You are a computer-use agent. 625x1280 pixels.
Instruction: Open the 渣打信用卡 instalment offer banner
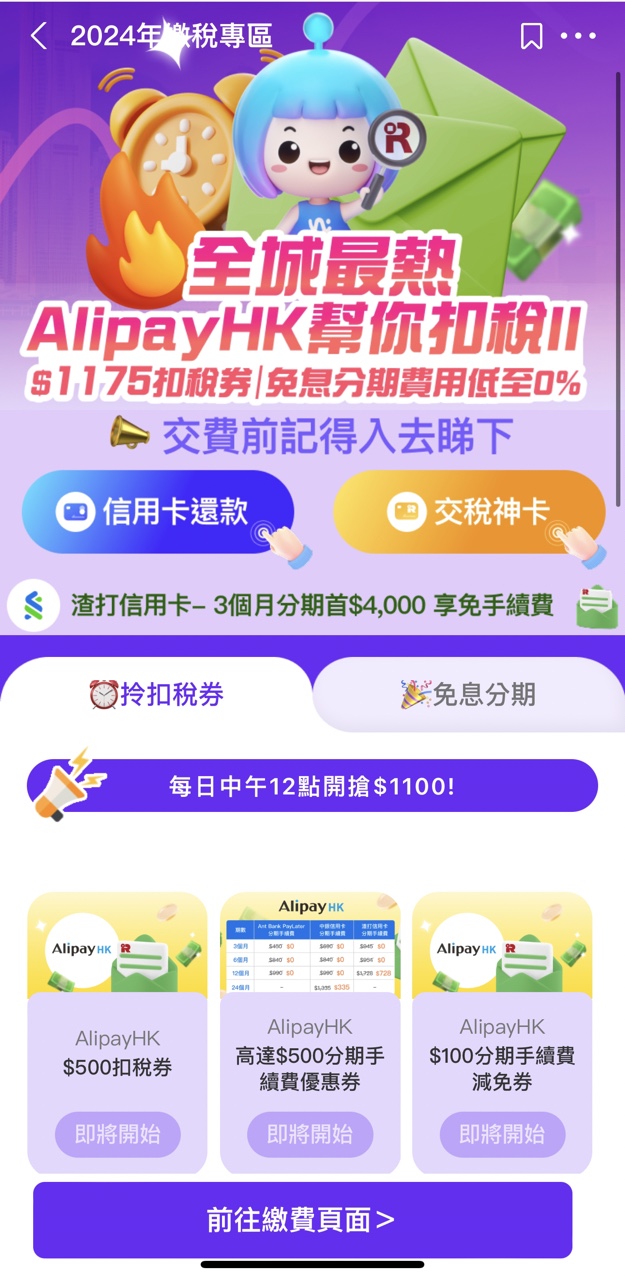312,605
